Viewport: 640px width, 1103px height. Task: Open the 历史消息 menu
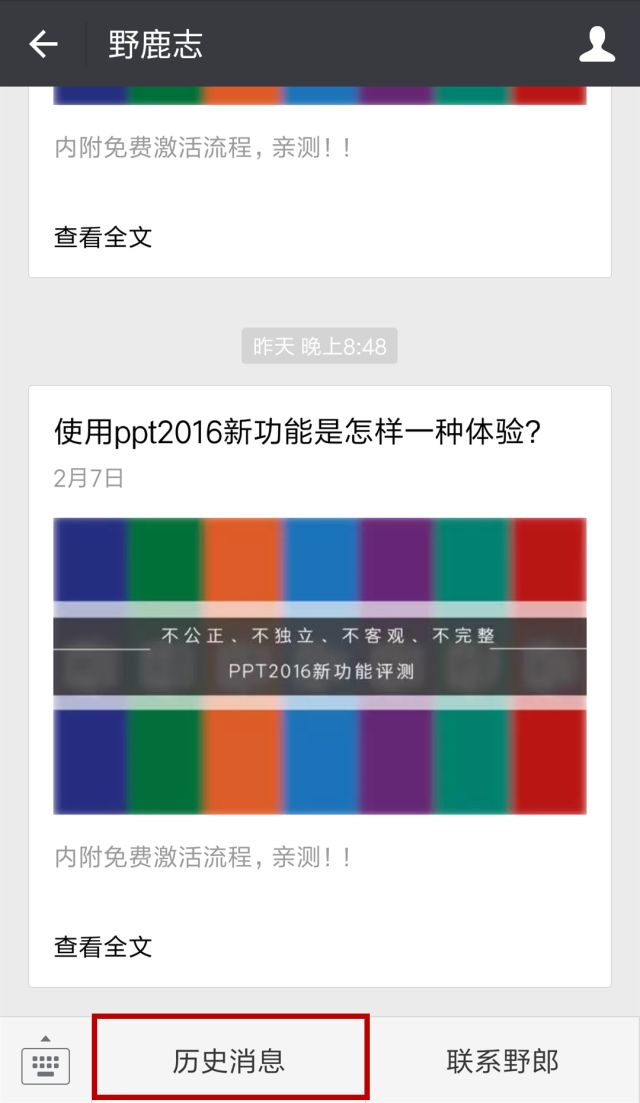[229, 1061]
